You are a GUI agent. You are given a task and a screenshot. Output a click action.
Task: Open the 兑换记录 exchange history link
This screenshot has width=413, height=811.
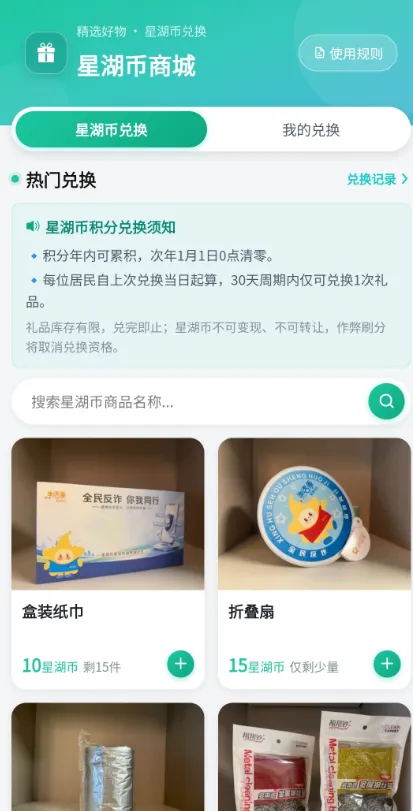[377, 179]
